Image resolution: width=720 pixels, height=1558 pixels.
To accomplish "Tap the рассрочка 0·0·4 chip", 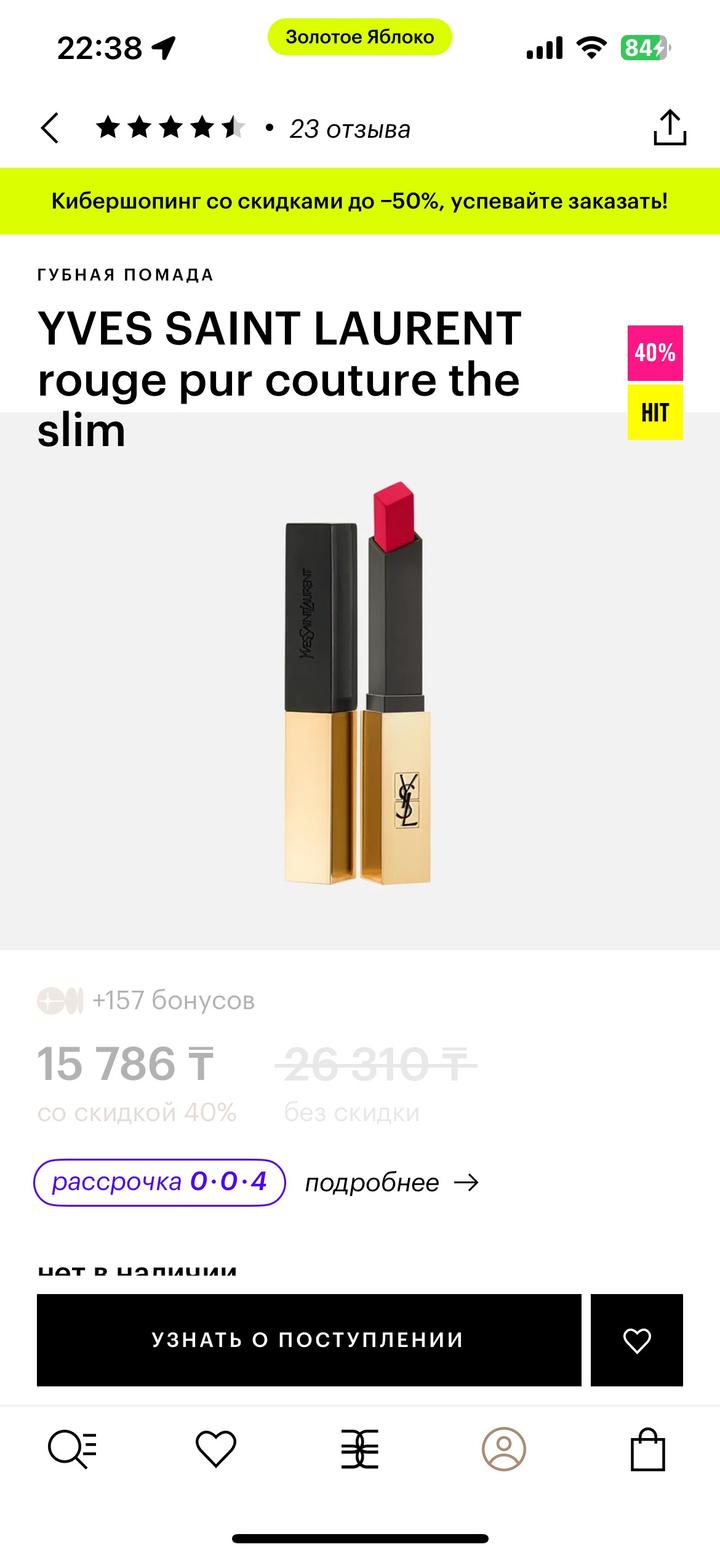I will click(x=160, y=1182).
